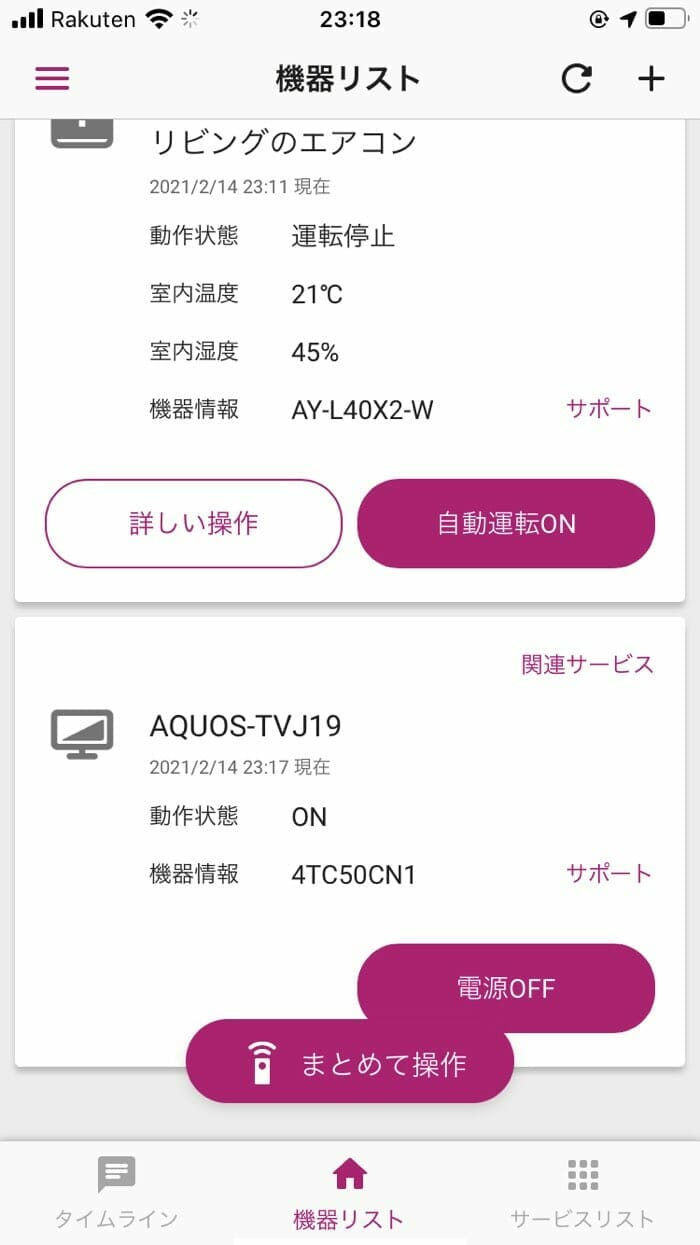
Task: Open 詳しい操作 for the living room air conditioner
Action: click(x=194, y=523)
